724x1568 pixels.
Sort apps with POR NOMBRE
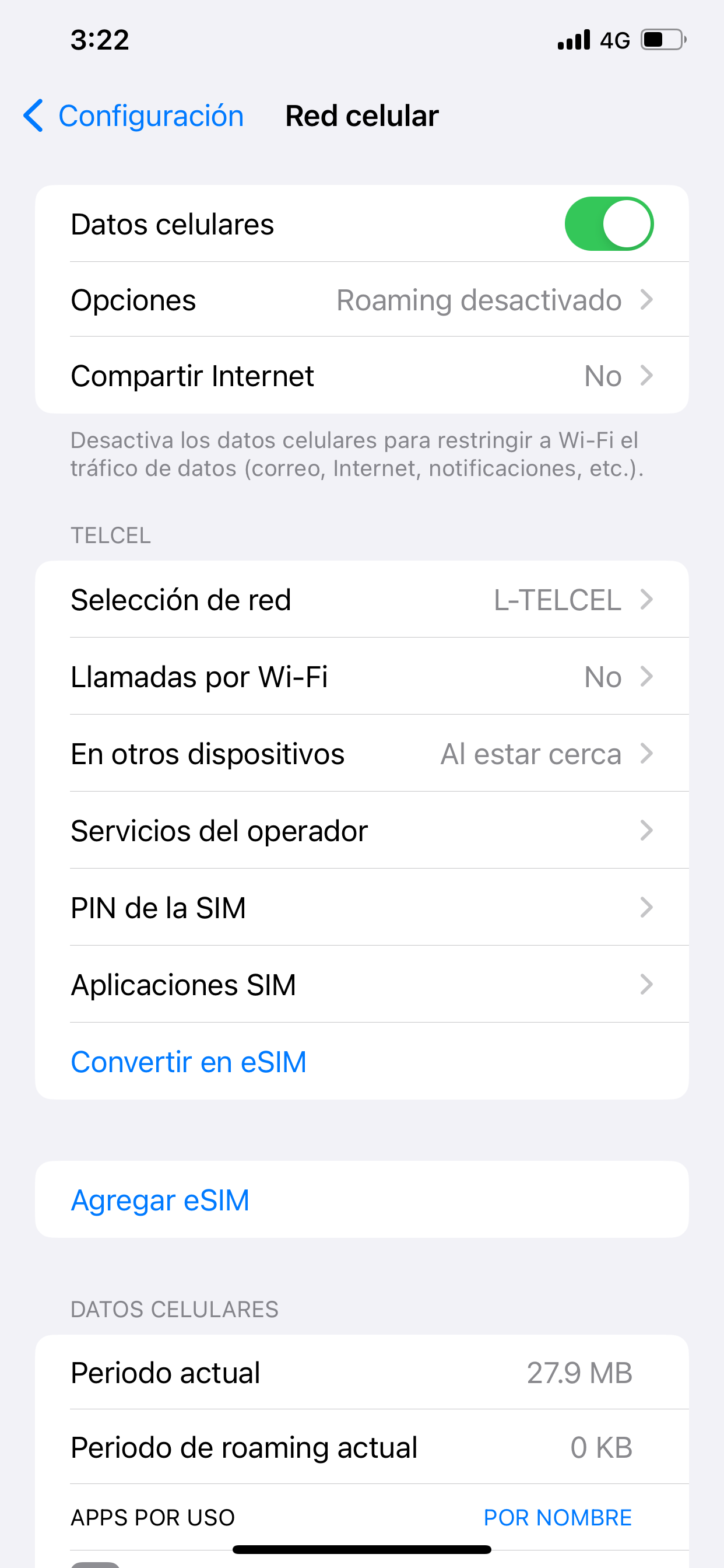point(557,1517)
